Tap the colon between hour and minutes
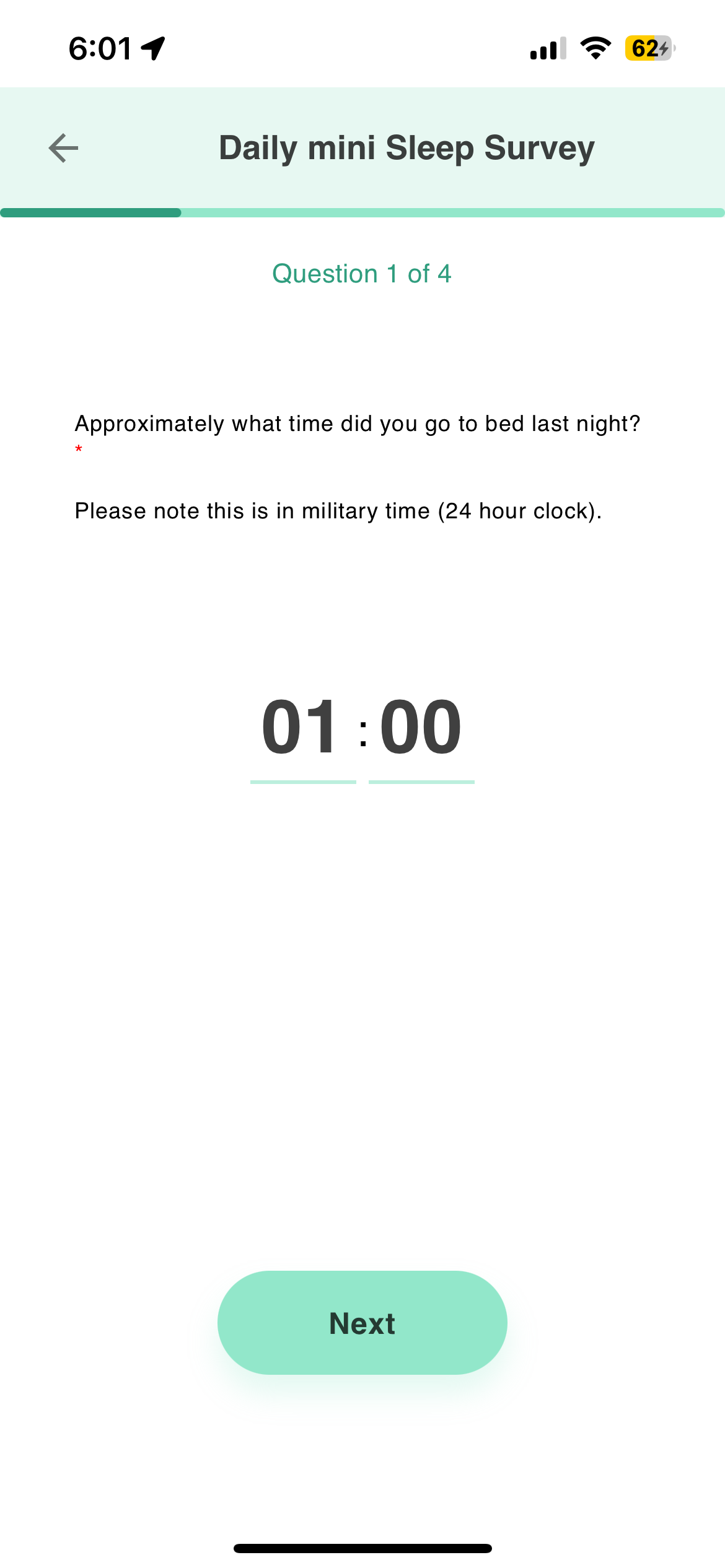This screenshot has height=1568, width=725. pos(362,734)
